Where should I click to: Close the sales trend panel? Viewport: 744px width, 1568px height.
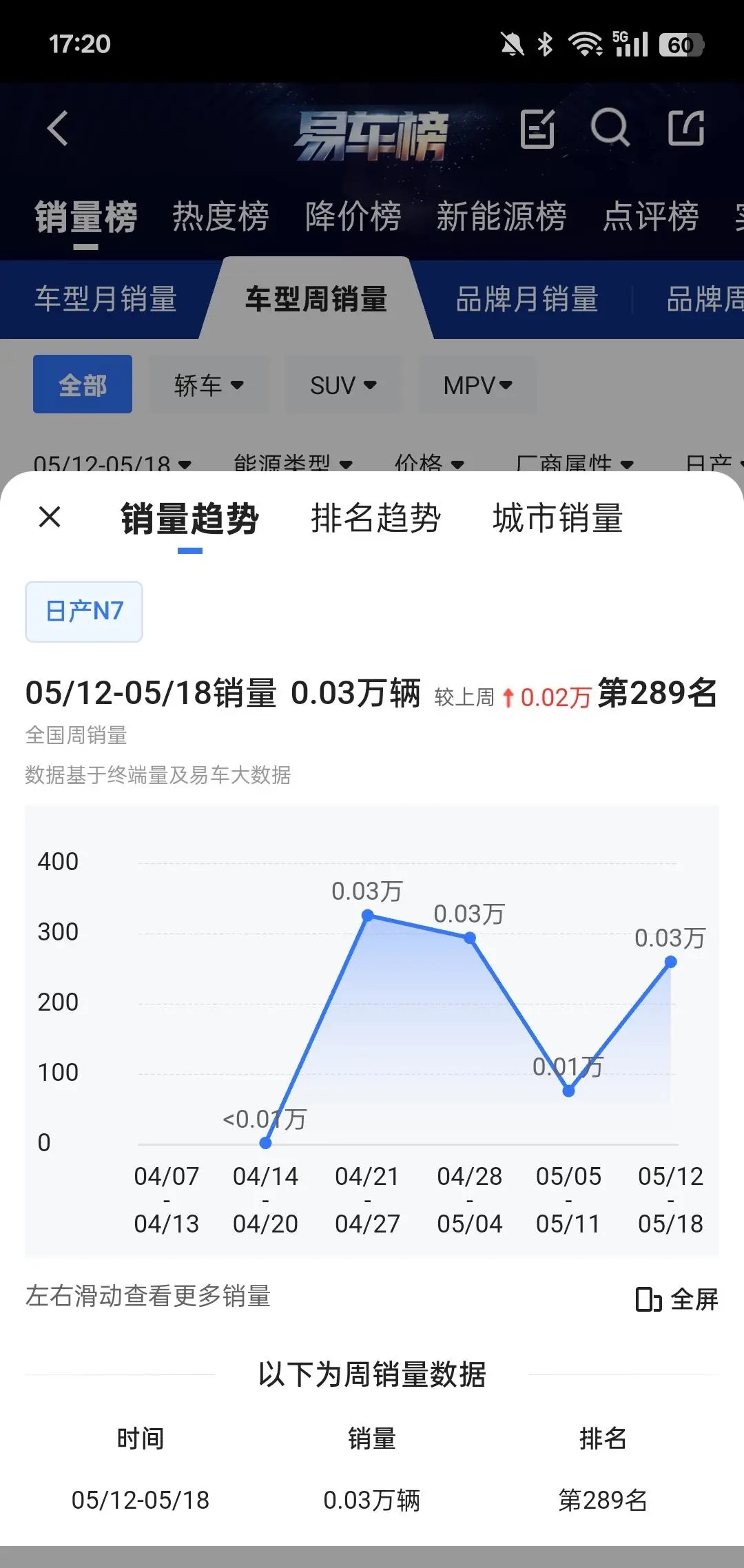(50, 517)
